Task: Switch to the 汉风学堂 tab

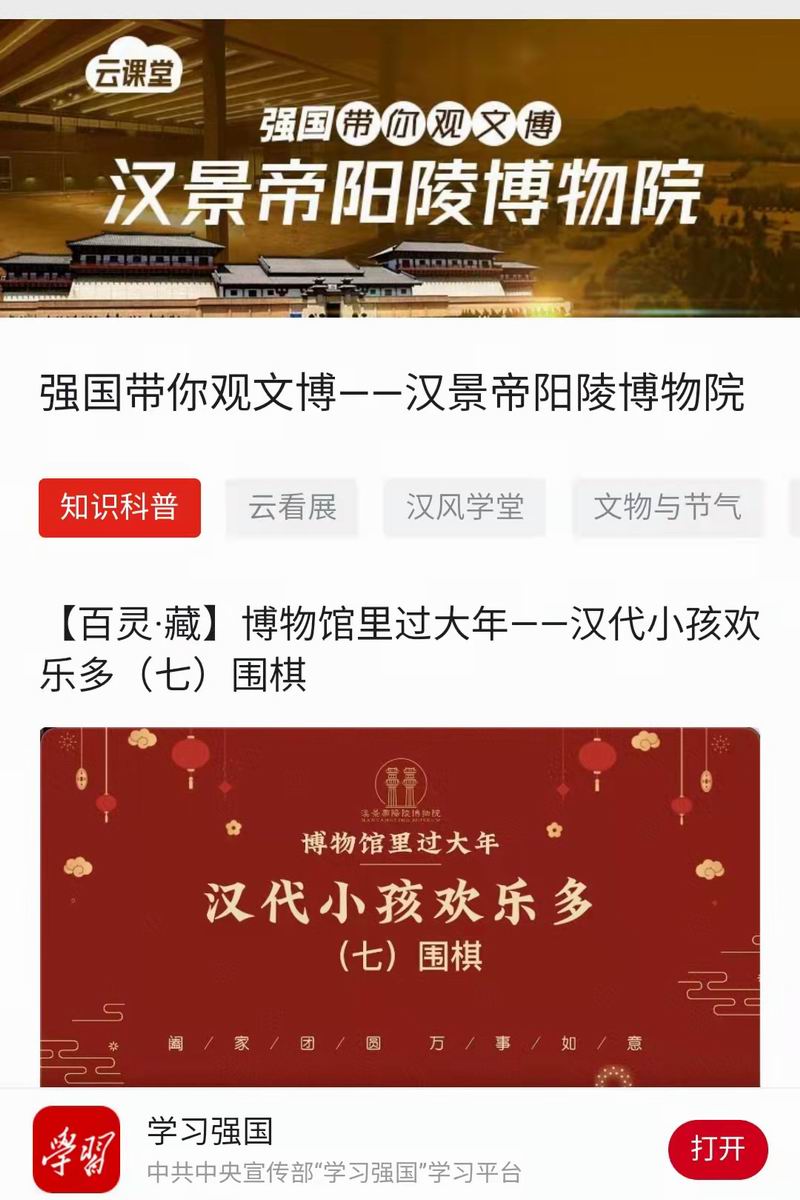Action: coord(464,507)
